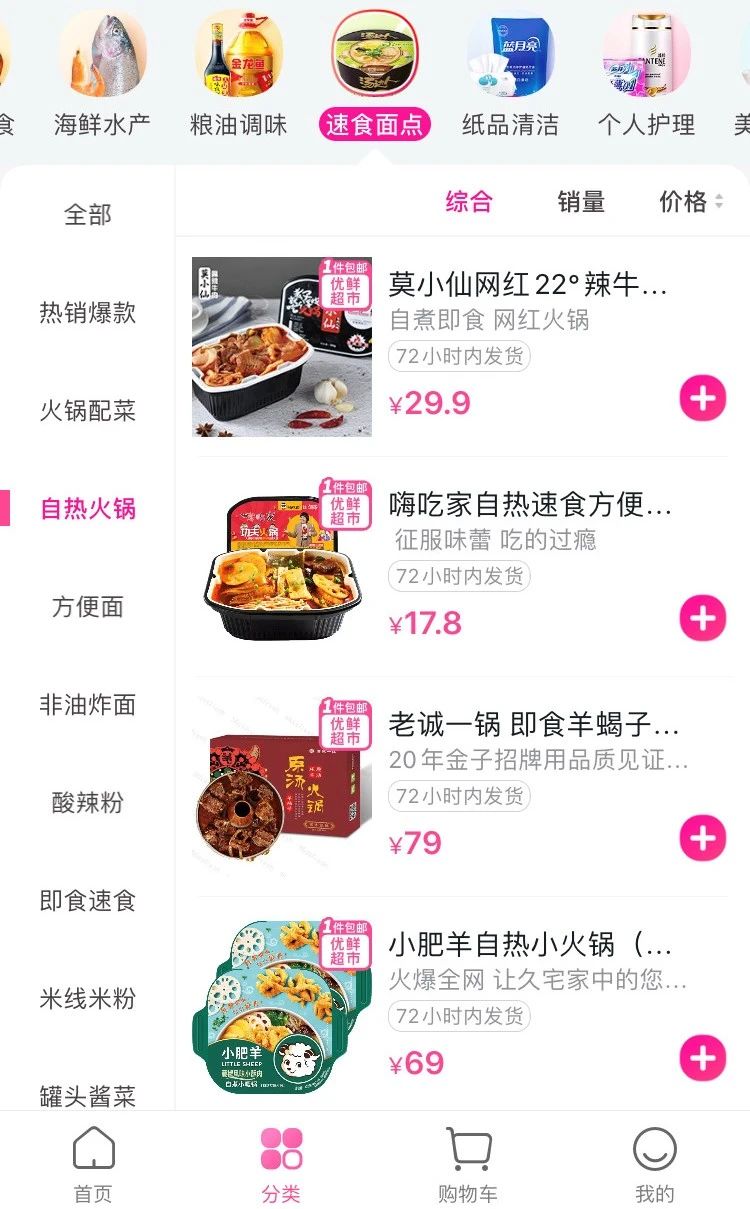Open the 购物车 tab
Screen dimensions: 750x1209
click(468, 1163)
